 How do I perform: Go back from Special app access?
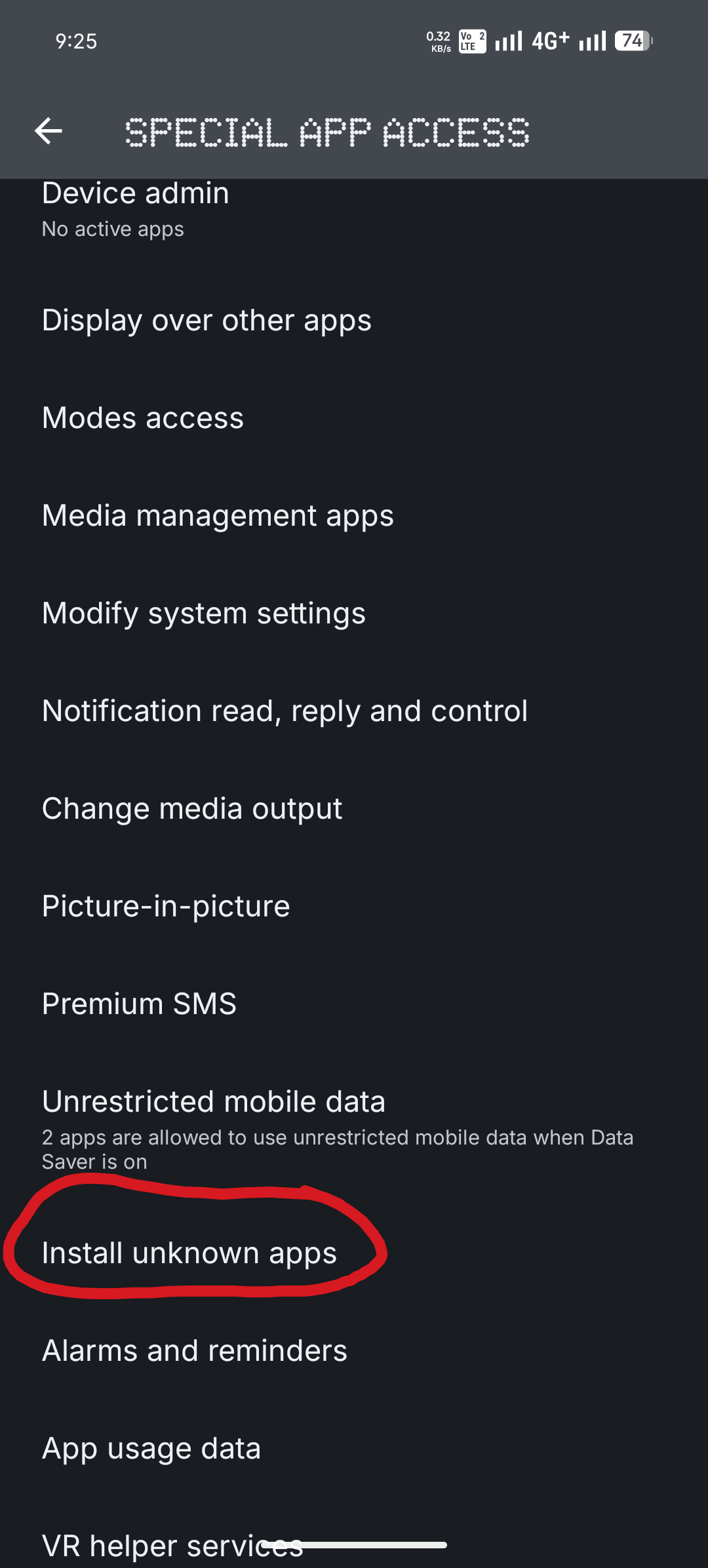point(49,131)
